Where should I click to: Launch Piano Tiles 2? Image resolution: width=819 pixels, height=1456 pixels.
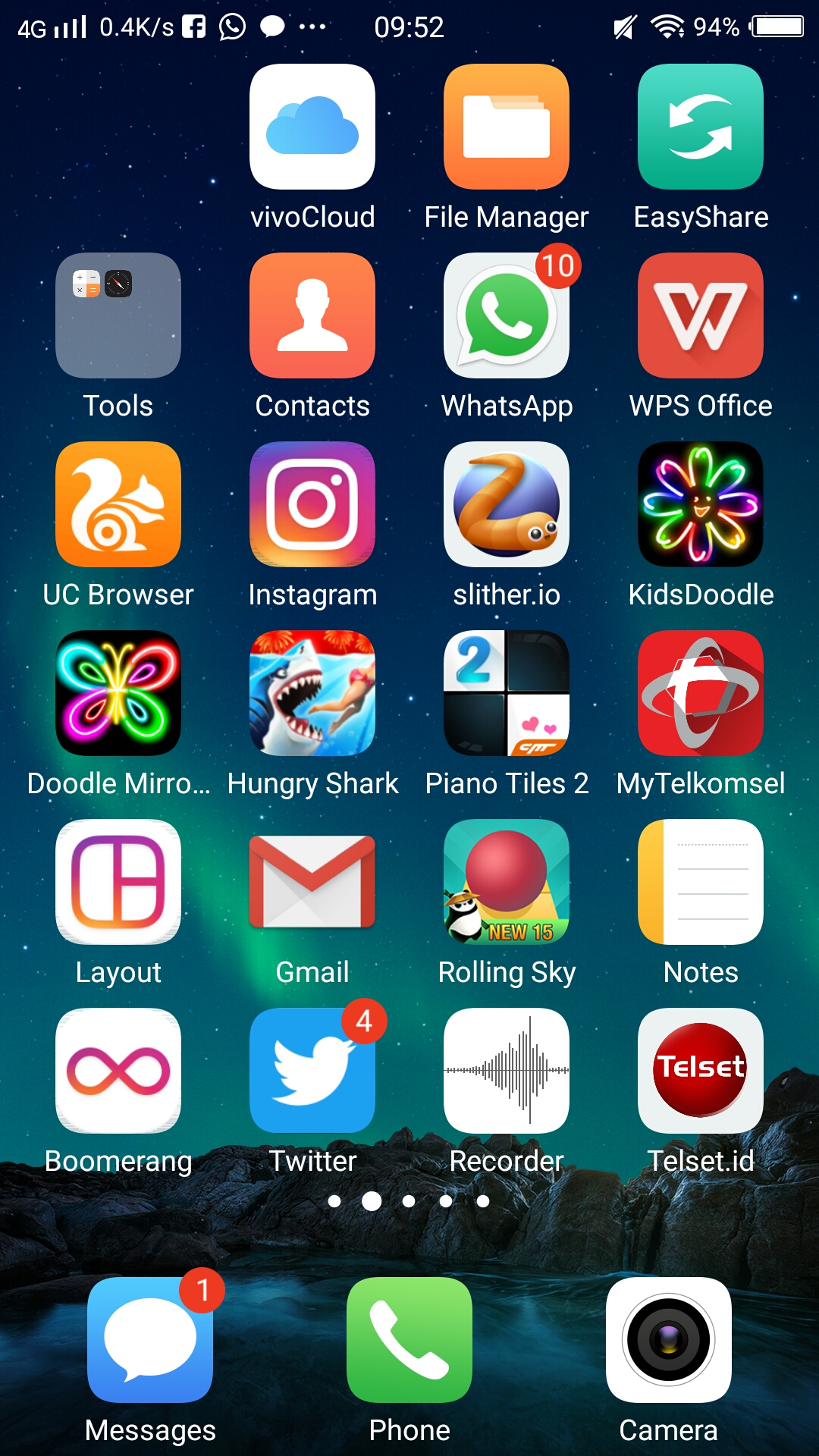pos(507,693)
